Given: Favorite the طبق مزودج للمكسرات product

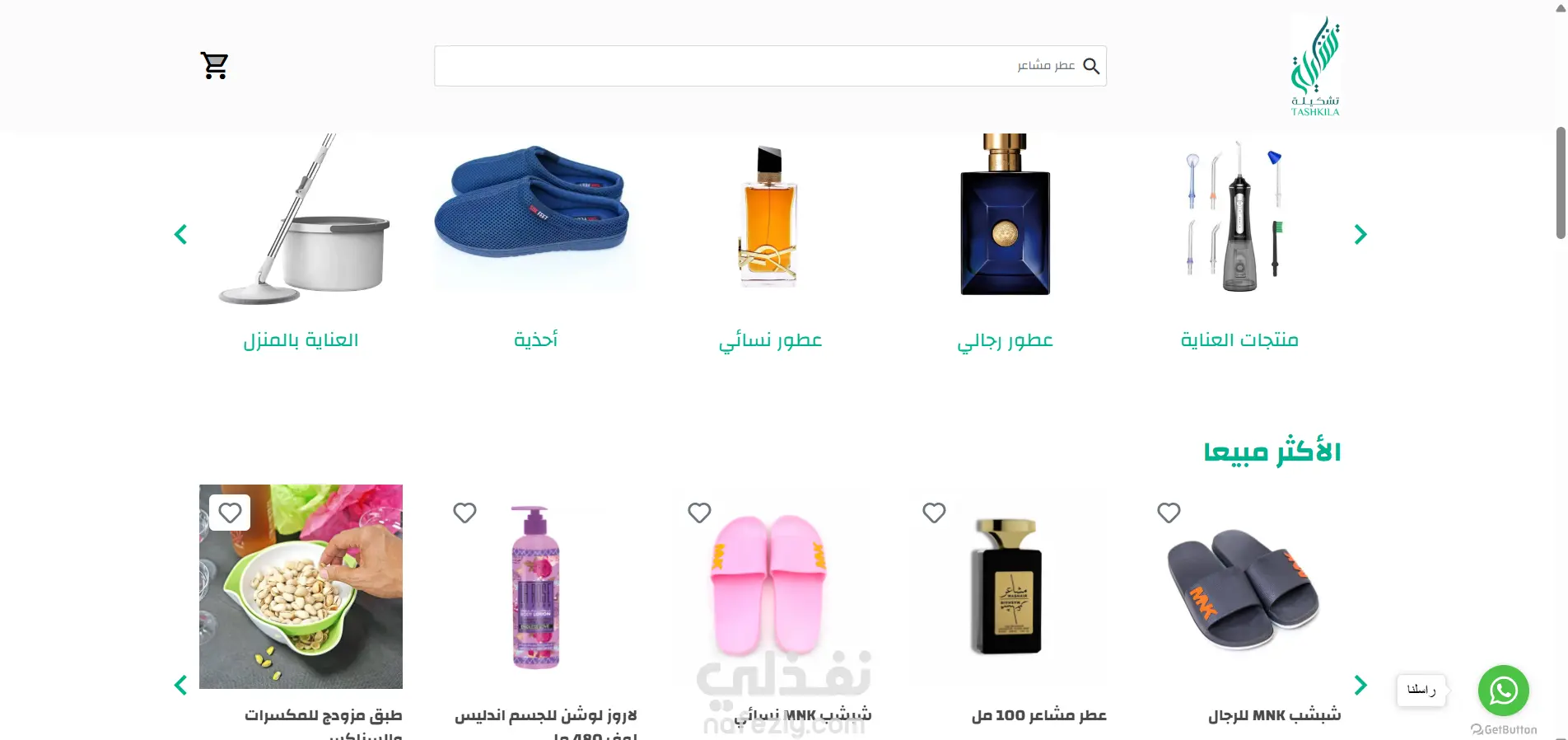Looking at the screenshot, I should pyautogui.click(x=230, y=513).
